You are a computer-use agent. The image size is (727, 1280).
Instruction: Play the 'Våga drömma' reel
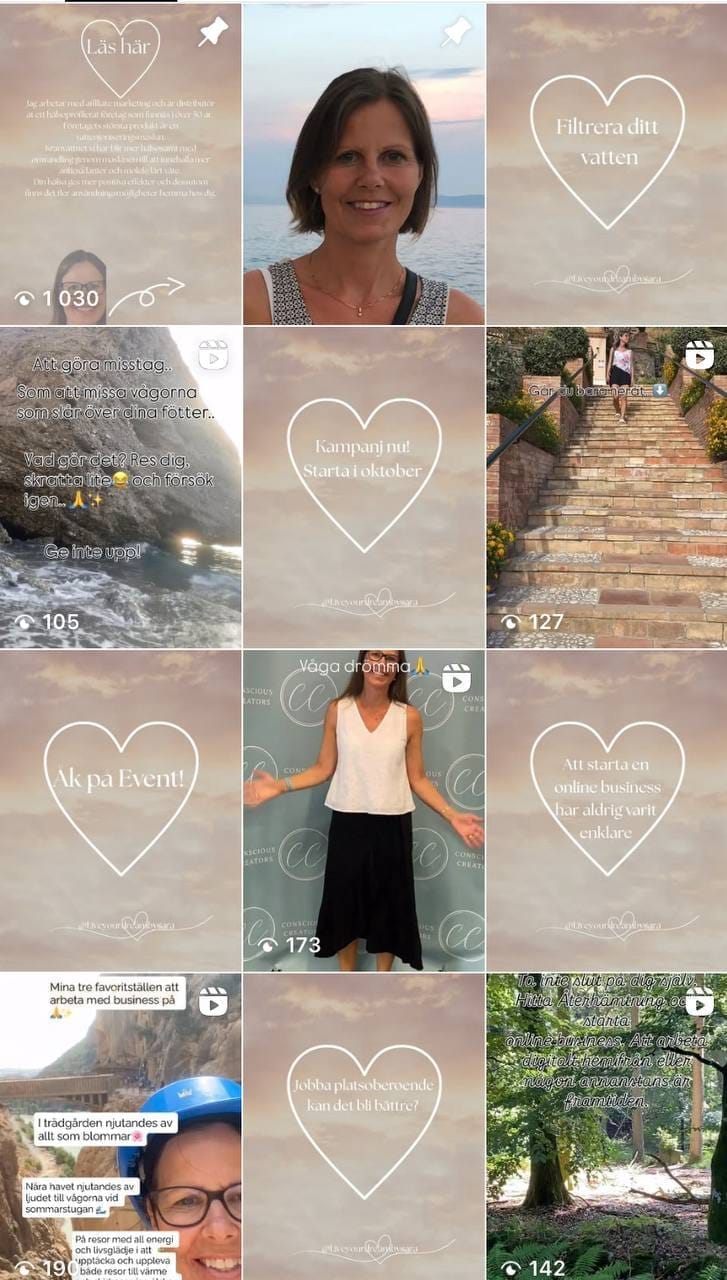[363, 810]
